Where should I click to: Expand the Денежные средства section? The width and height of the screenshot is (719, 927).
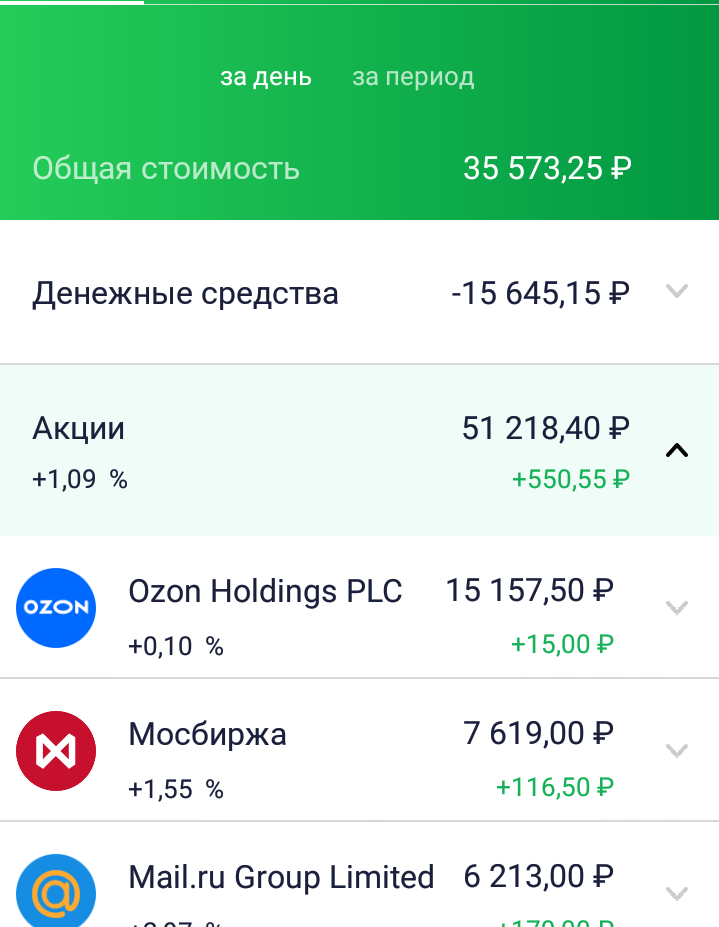[x=677, y=292]
